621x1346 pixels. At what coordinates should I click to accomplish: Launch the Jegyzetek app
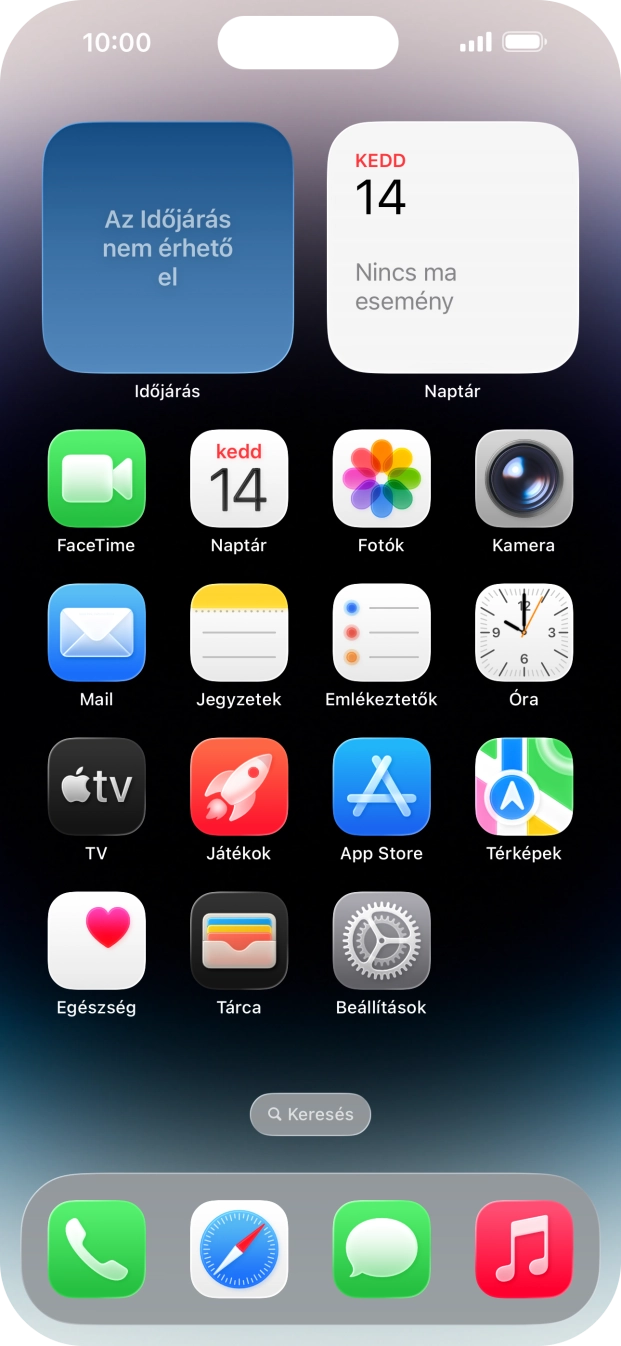pos(239,633)
